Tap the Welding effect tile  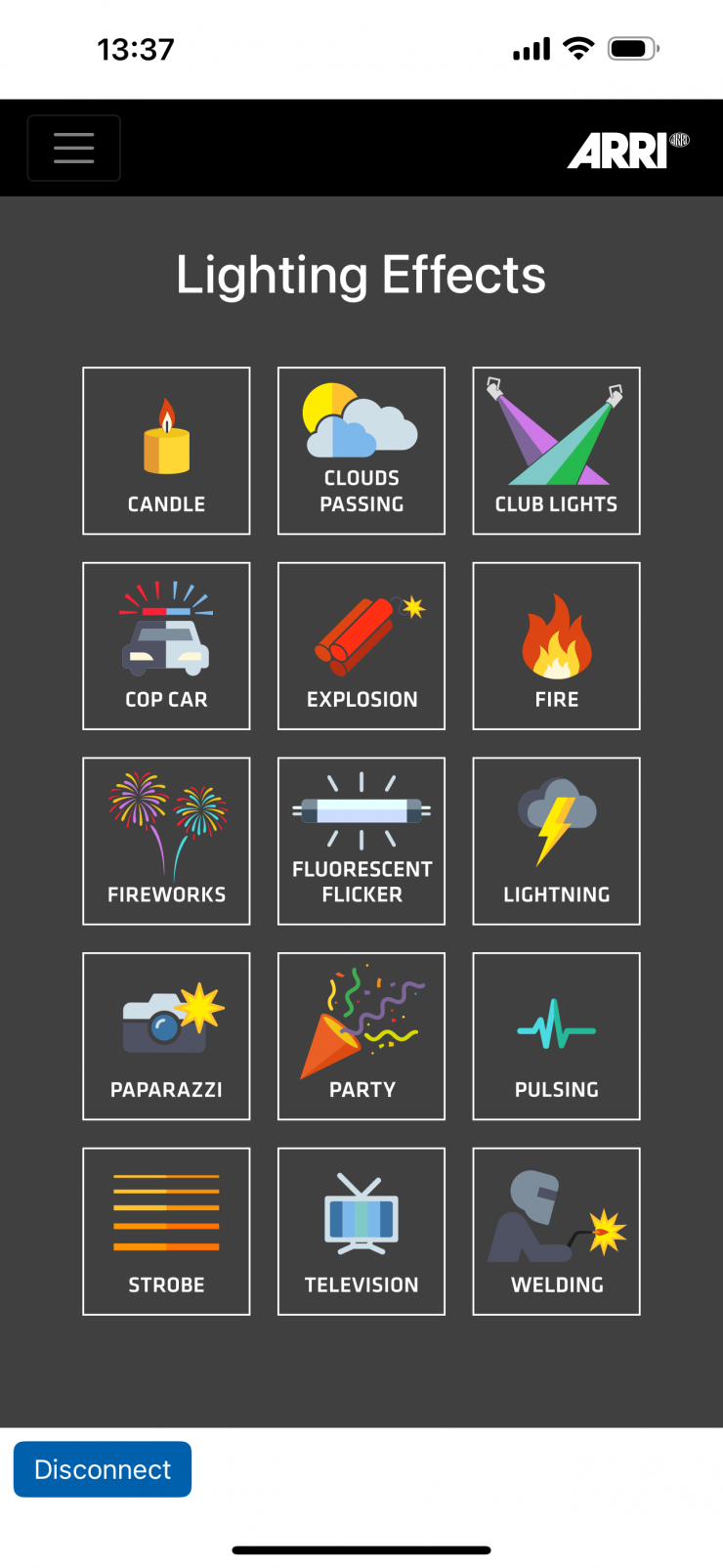coord(556,1231)
